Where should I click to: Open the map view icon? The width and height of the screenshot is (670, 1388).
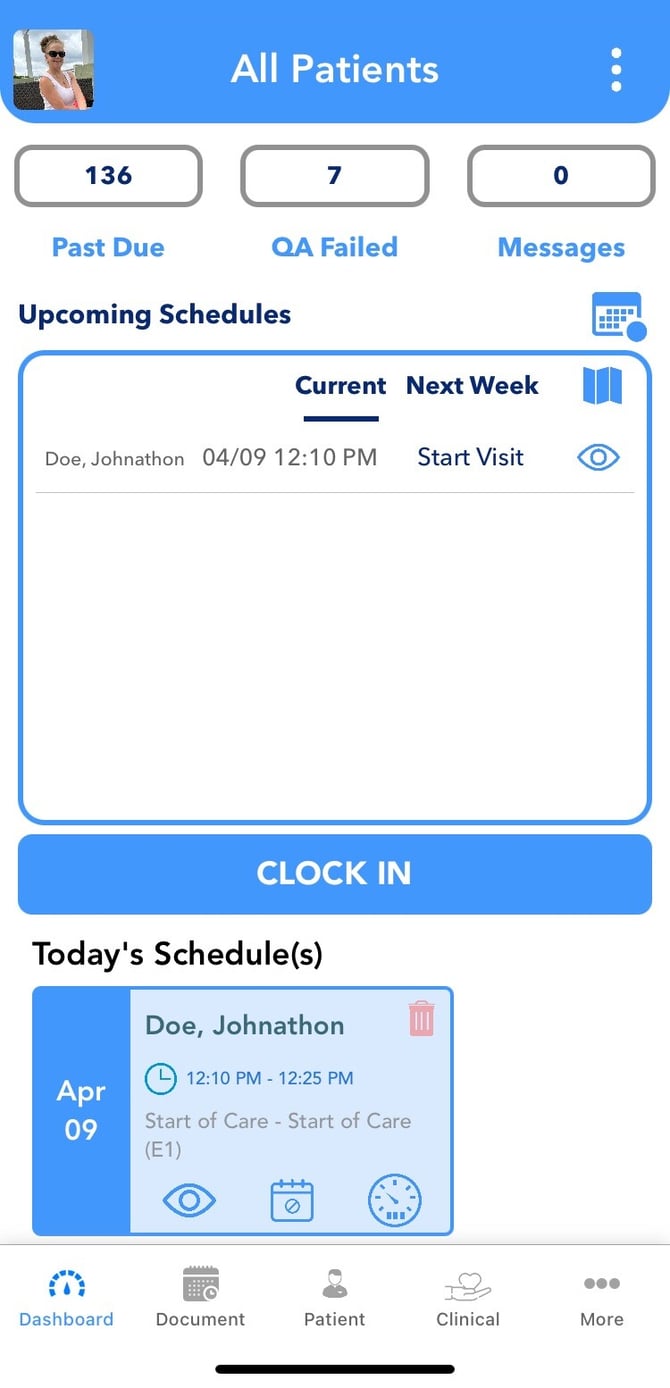click(602, 385)
